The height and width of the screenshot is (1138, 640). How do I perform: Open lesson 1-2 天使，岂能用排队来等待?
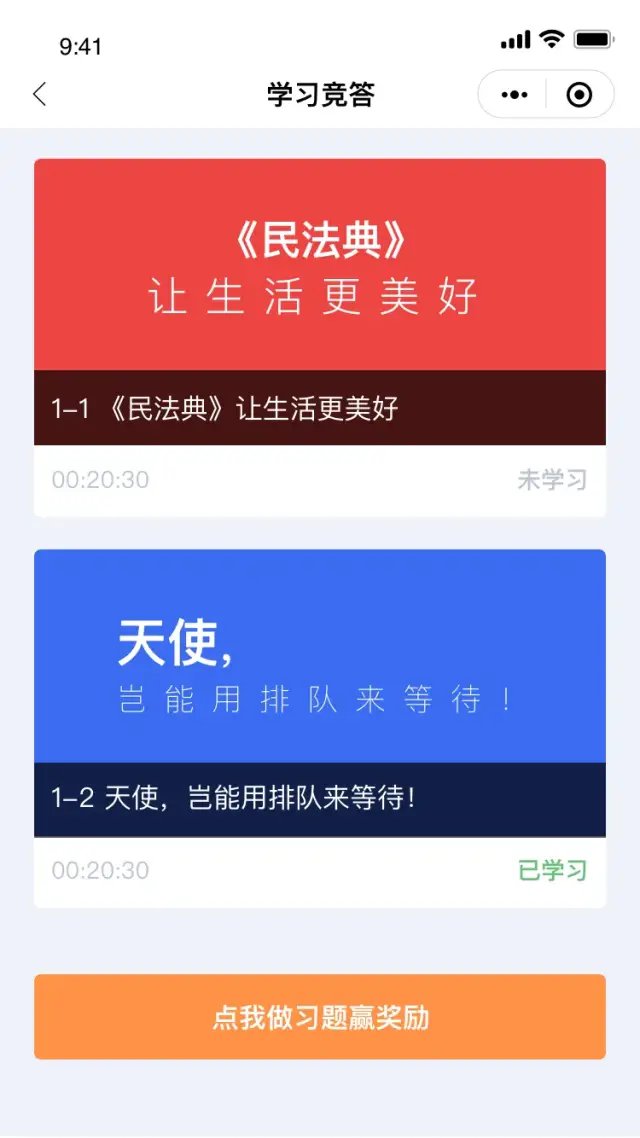tap(320, 728)
